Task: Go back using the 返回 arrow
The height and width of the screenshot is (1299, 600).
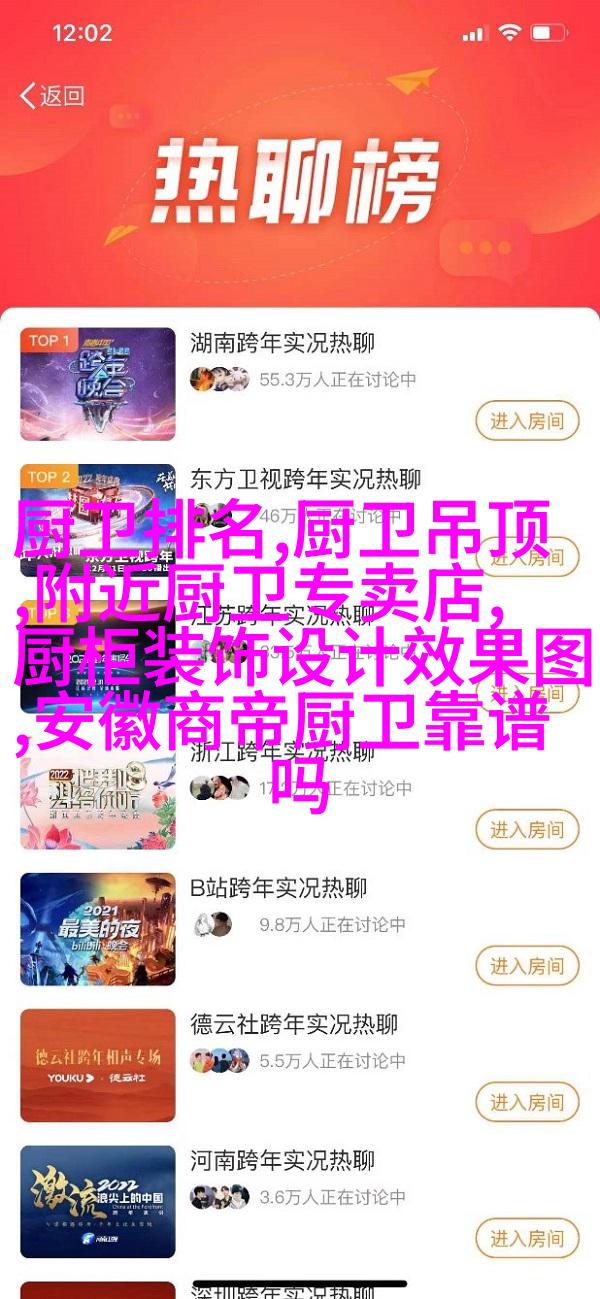Action: click(x=52, y=96)
